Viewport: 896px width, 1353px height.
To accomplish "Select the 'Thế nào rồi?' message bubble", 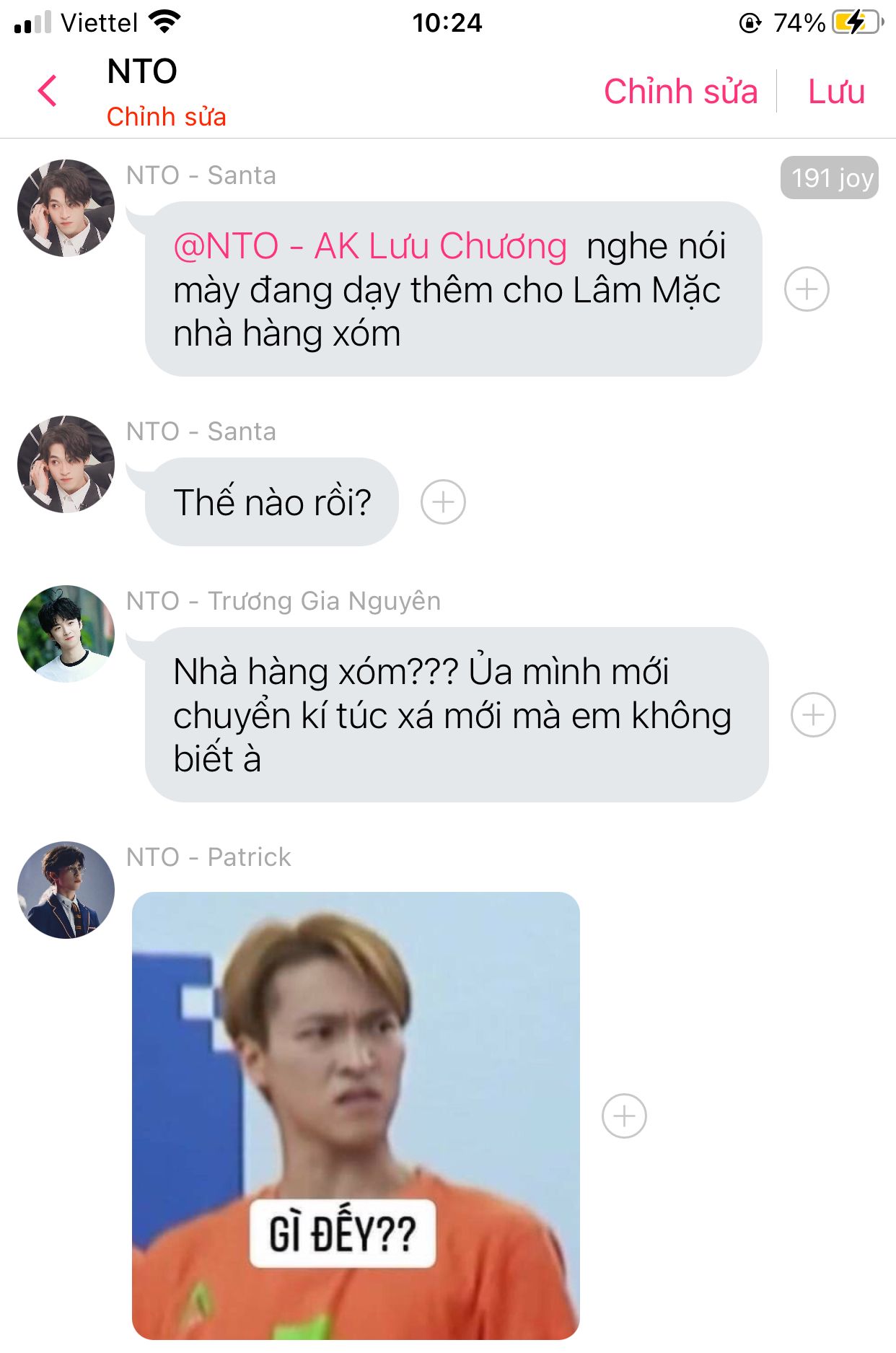I will click(271, 502).
